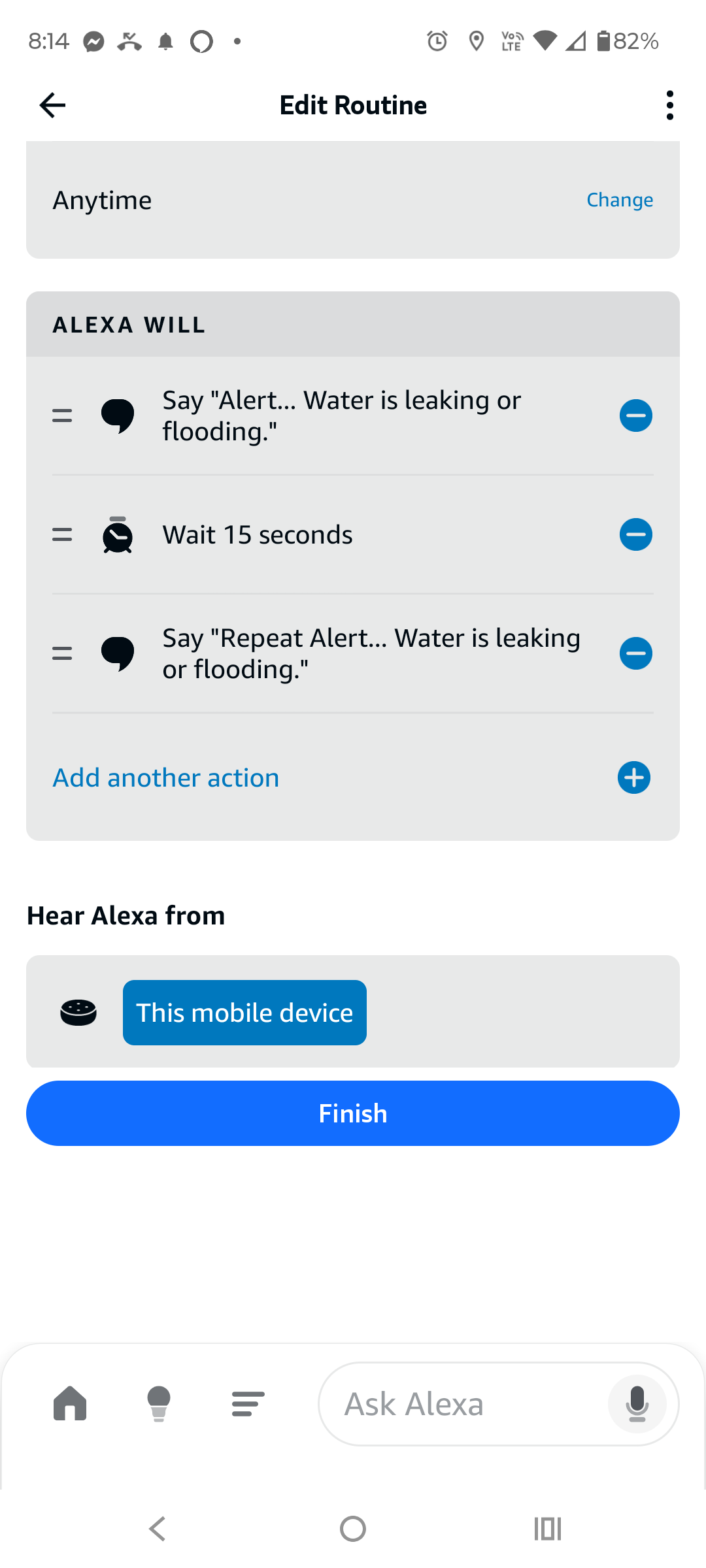Image resolution: width=706 pixels, height=1568 pixels.
Task: Open the Devices lightbulb tab
Action: [159, 1403]
